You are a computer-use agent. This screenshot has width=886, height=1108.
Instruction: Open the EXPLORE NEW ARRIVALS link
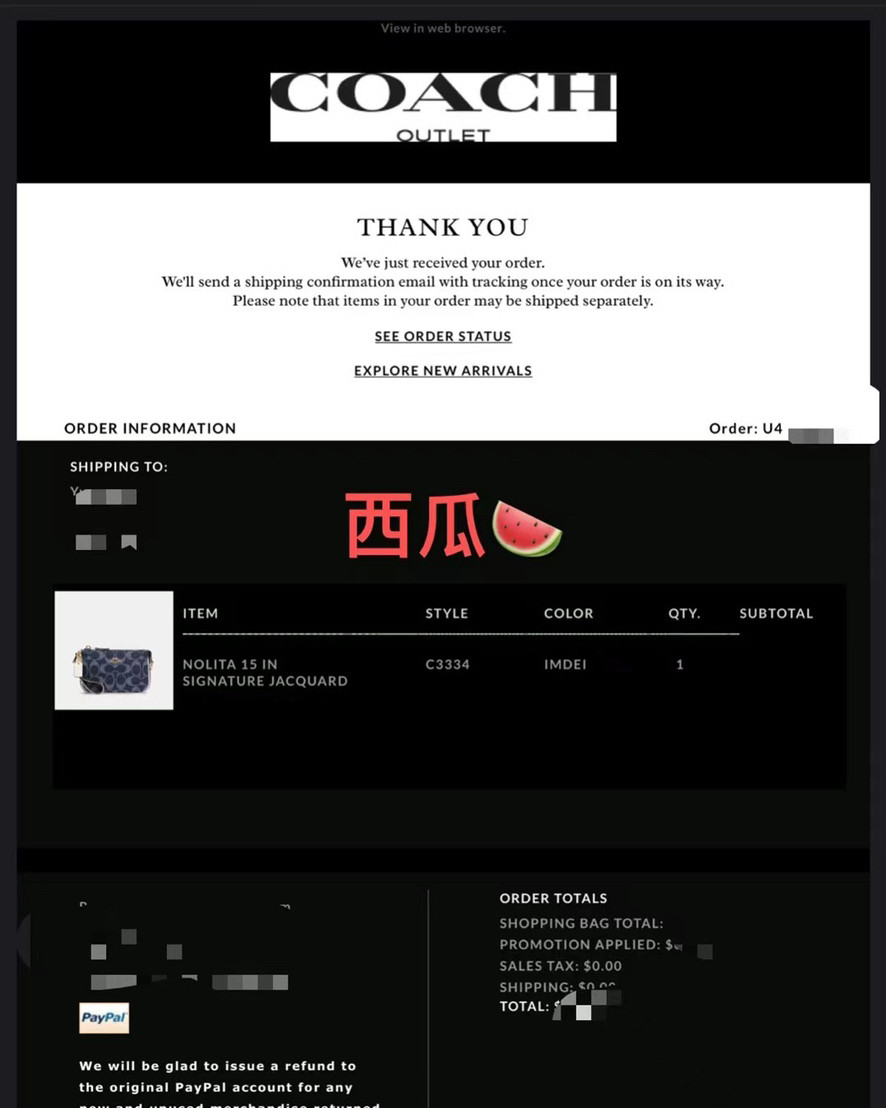point(443,371)
